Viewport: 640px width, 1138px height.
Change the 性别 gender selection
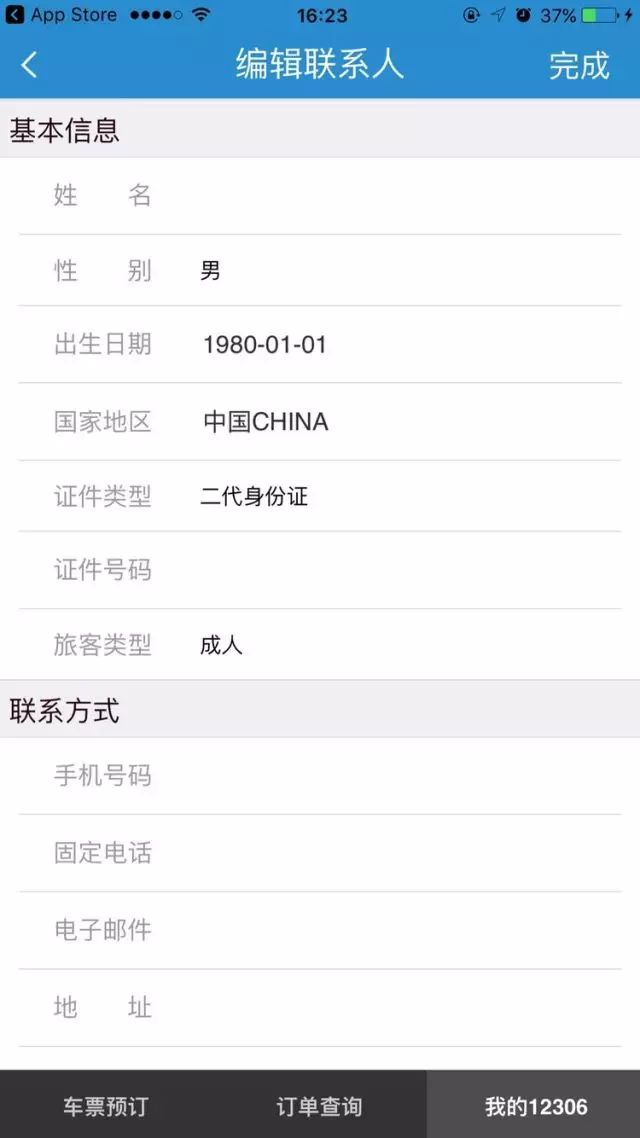coord(320,271)
